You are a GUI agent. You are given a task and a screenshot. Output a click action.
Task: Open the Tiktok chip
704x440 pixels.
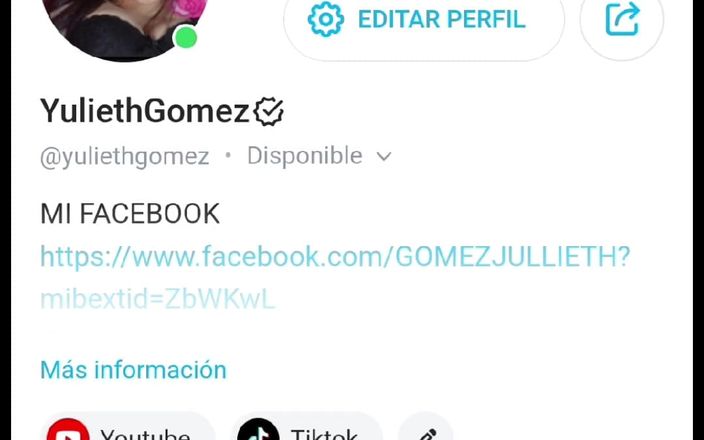[x=306, y=430]
